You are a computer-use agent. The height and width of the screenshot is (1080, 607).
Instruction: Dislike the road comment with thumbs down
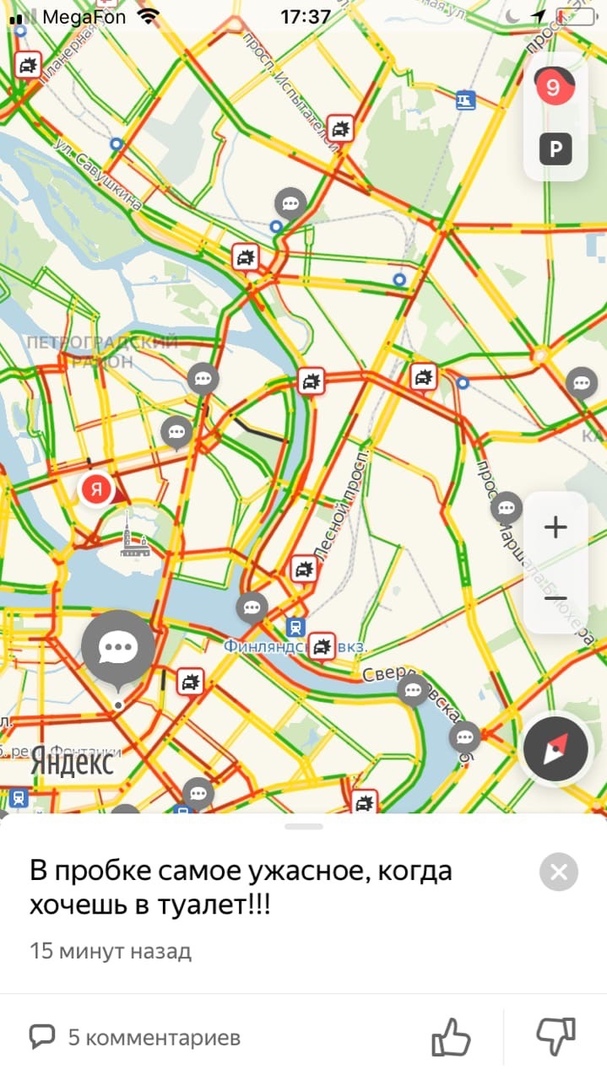click(556, 1037)
